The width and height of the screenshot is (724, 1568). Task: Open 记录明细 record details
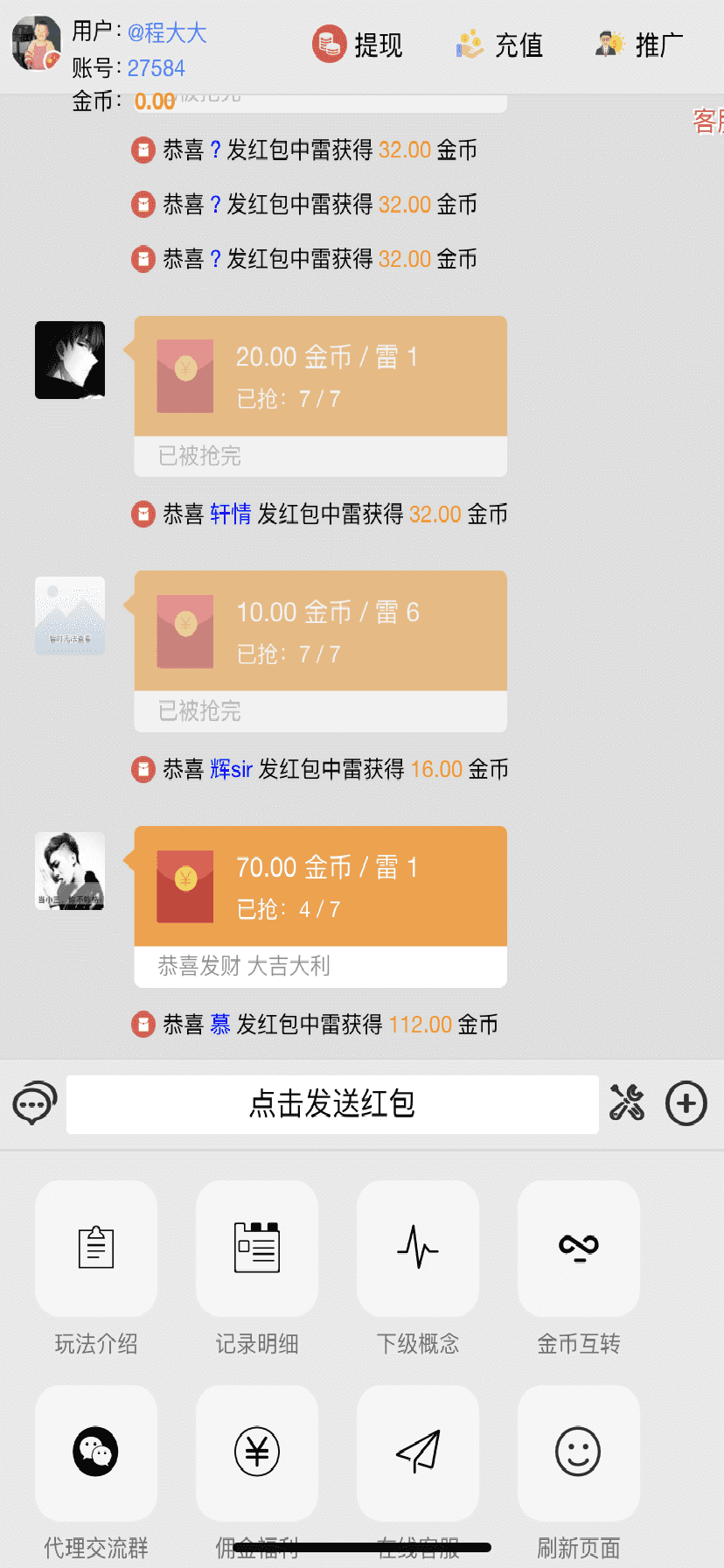tap(256, 1249)
